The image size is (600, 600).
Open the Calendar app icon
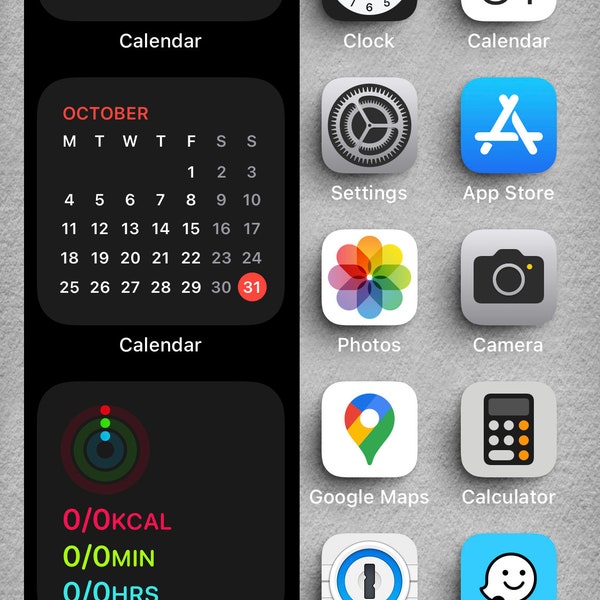pos(508,10)
